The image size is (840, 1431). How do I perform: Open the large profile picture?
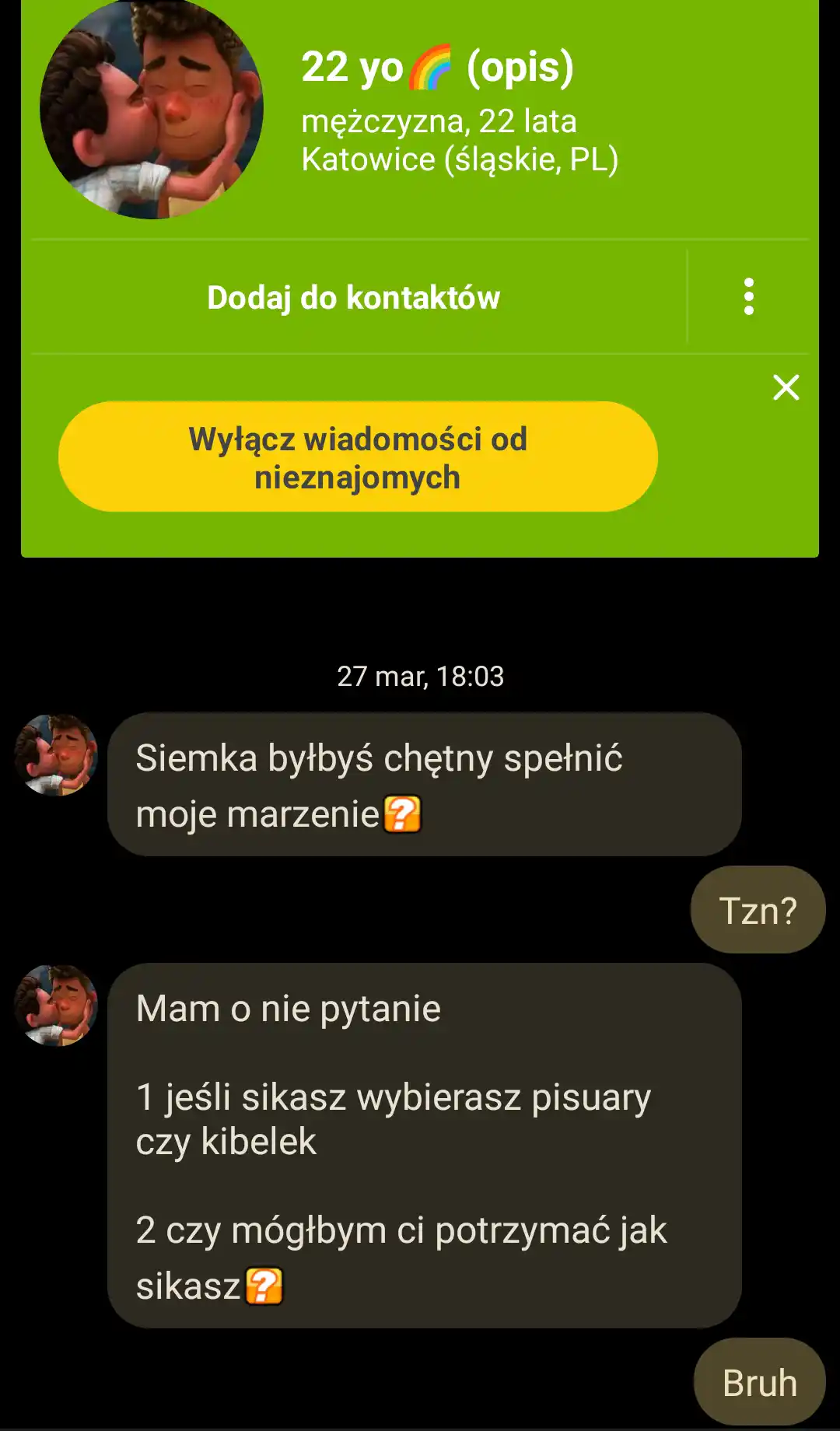152,109
